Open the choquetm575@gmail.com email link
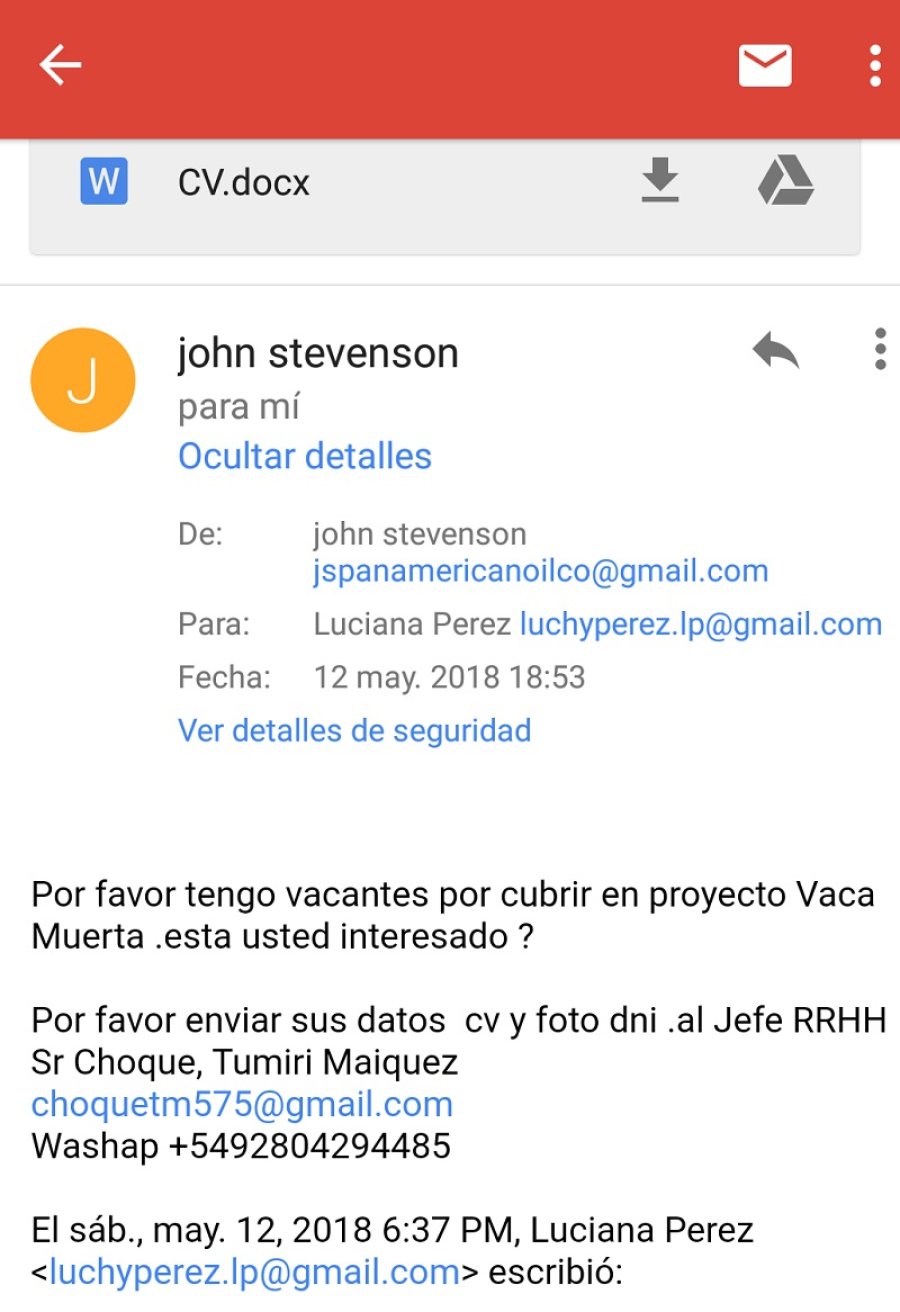Image resolution: width=900 pixels, height=1312 pixels. click(x=242, y=1104)
